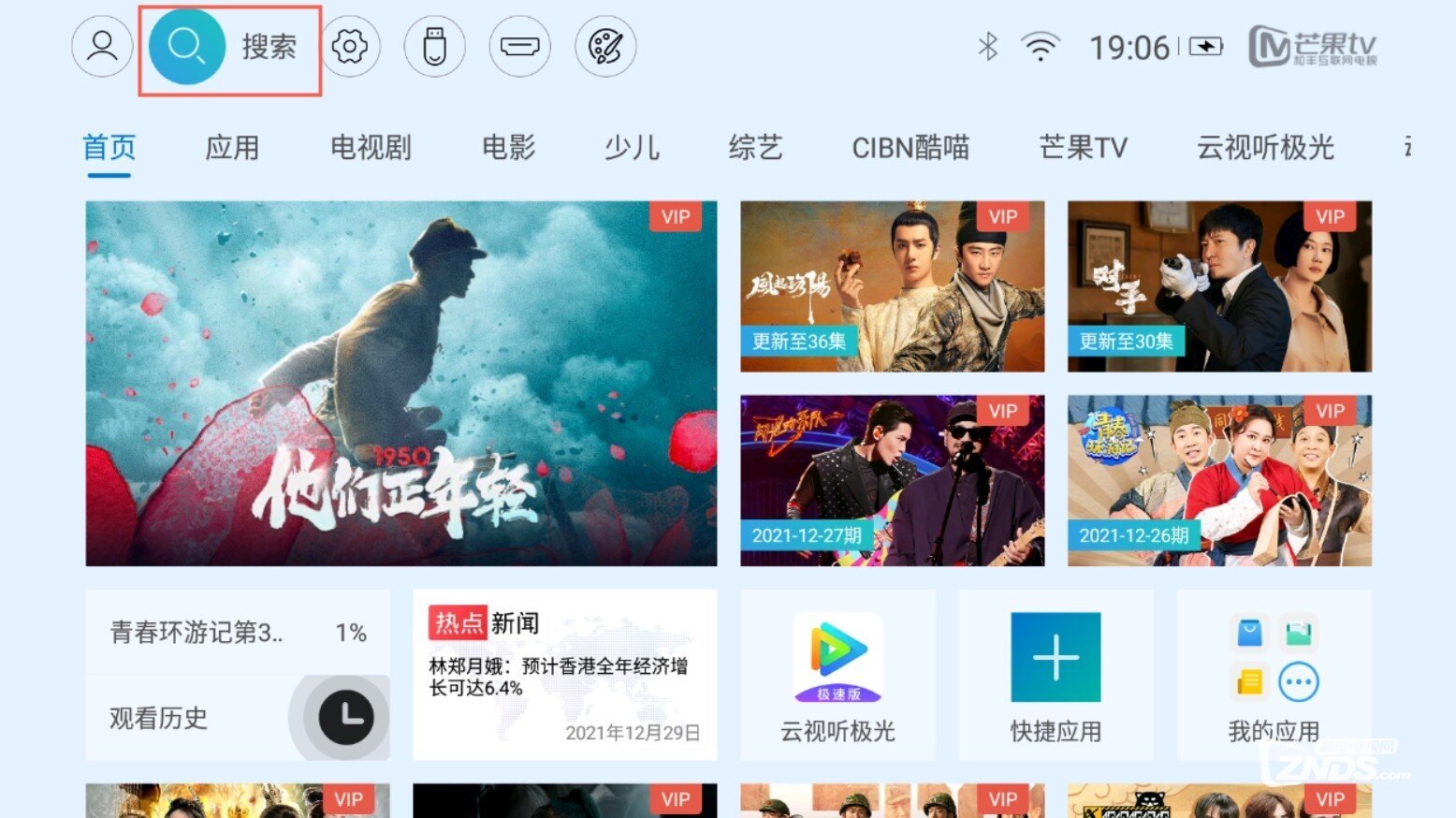Open the USB storage icon
This screenshot has width=1456, height=818.
(434, 46)
